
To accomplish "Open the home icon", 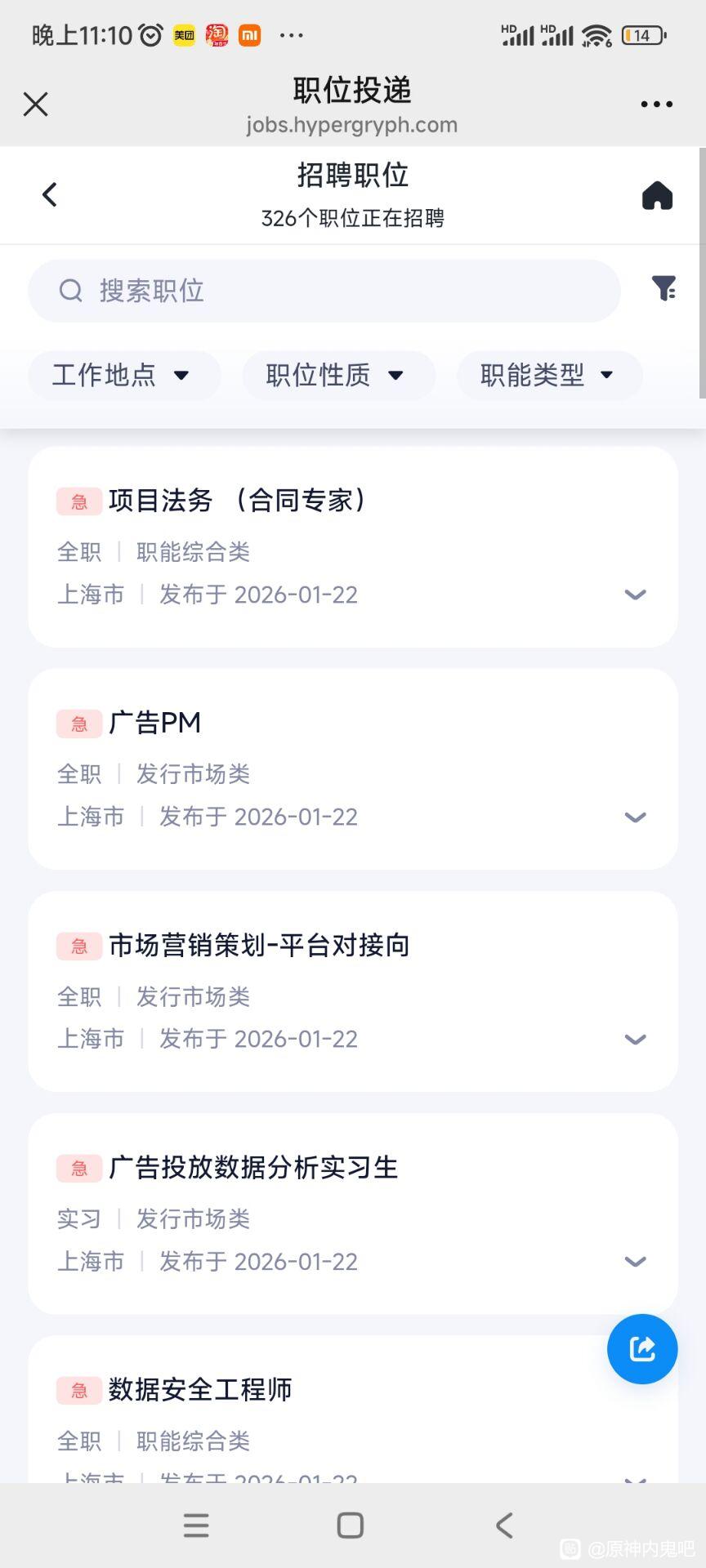I will (657, 196).
